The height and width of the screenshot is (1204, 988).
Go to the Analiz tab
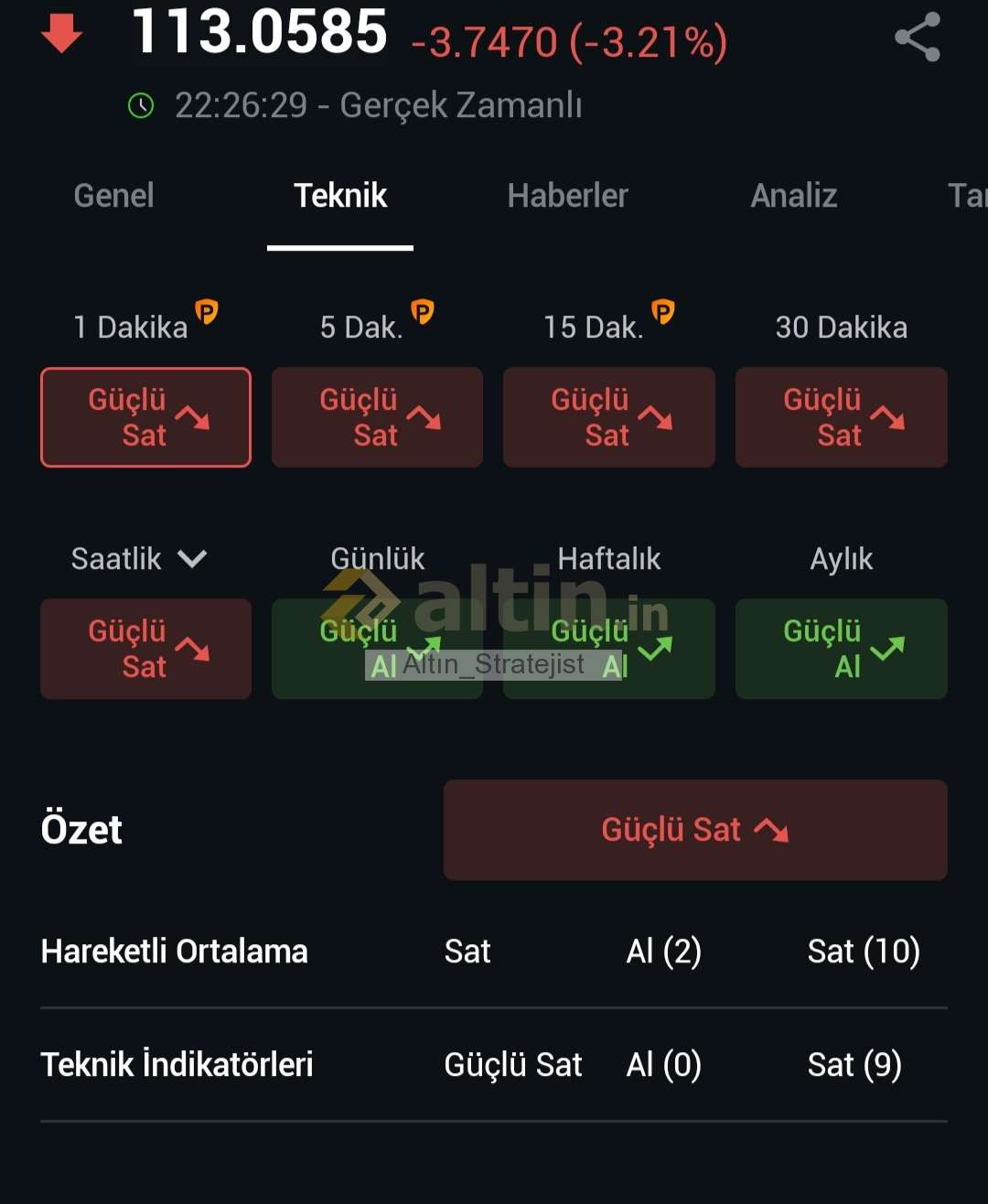[x=793, y=196]
